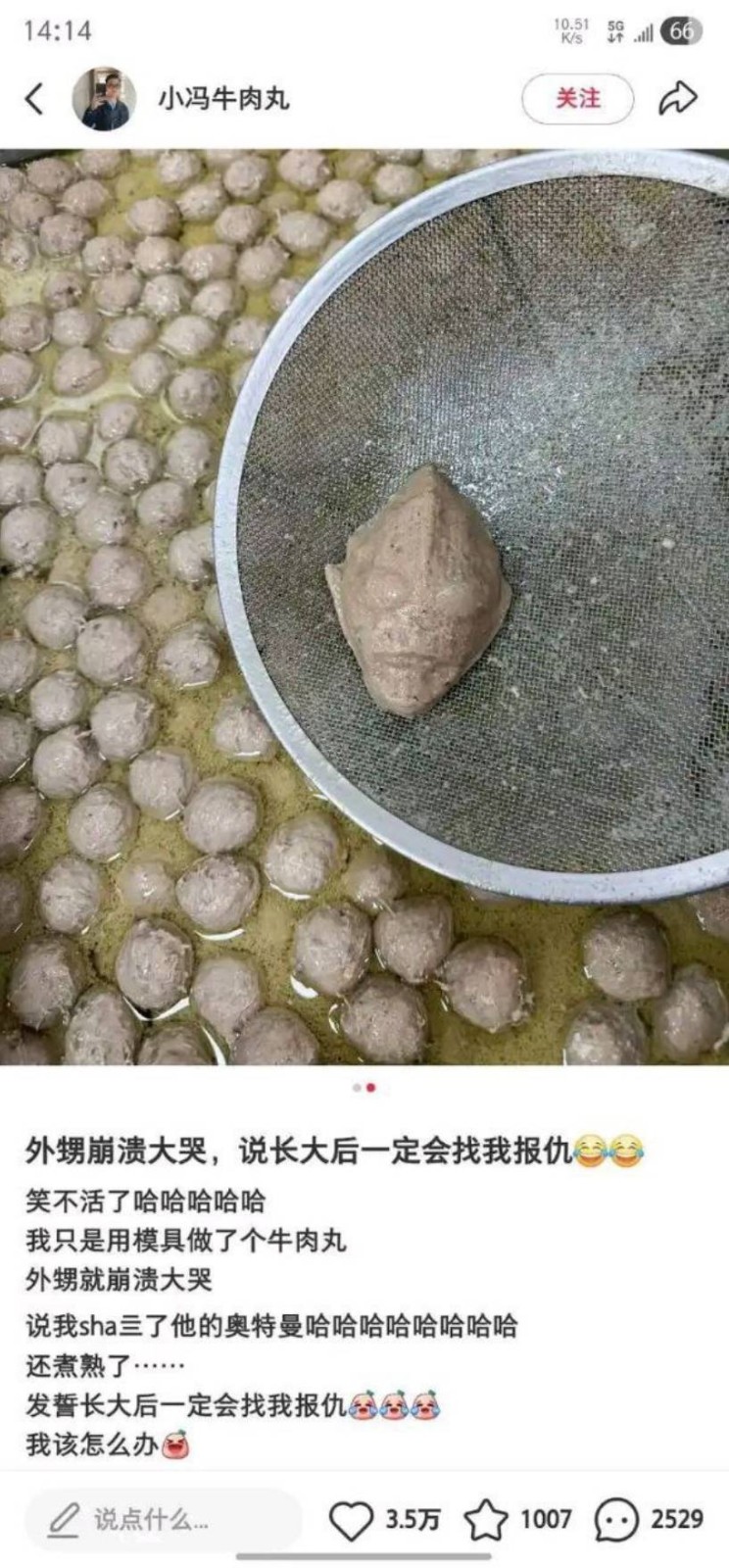Share this post
This screenshot has height=1568, width=729.
[677, 99]
